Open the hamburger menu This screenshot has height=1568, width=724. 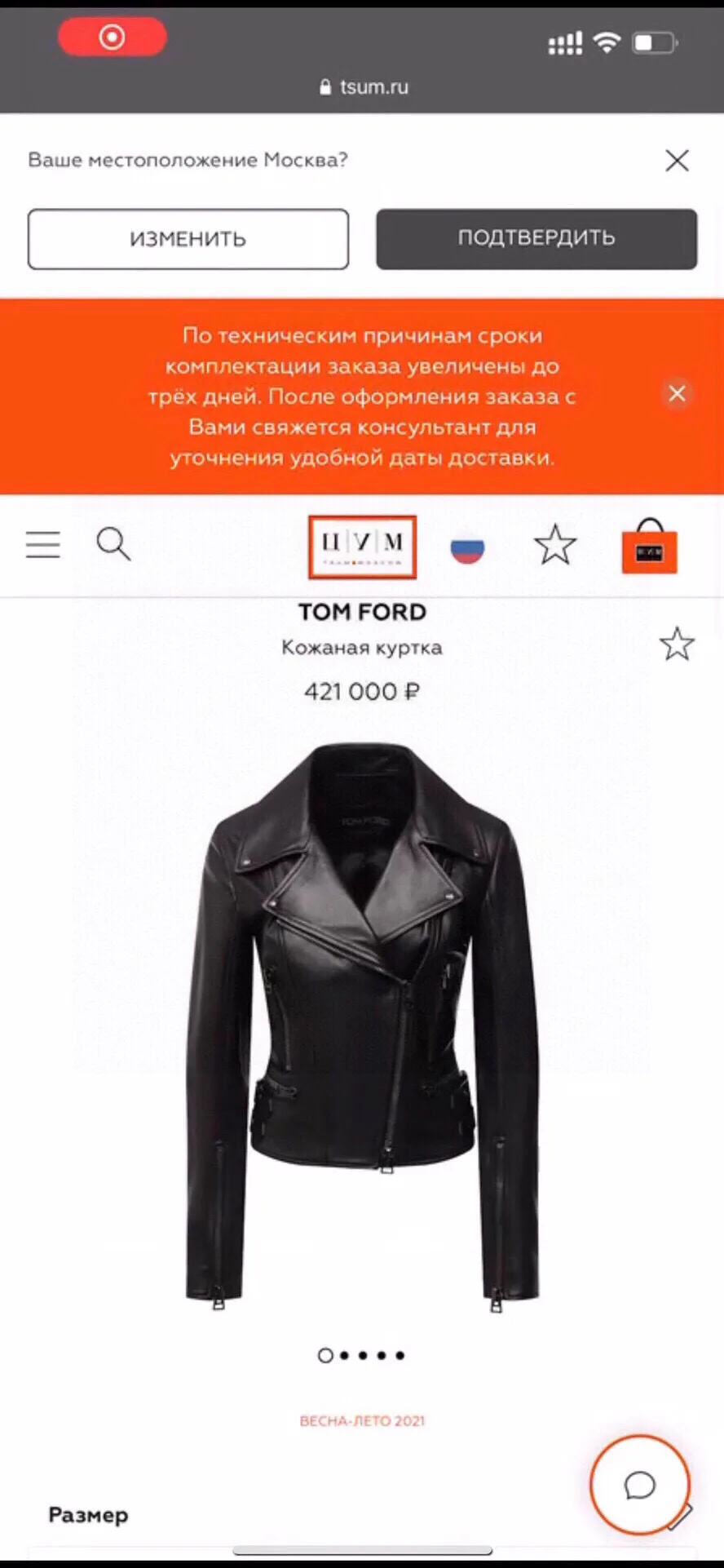click(x=43, y=544)
